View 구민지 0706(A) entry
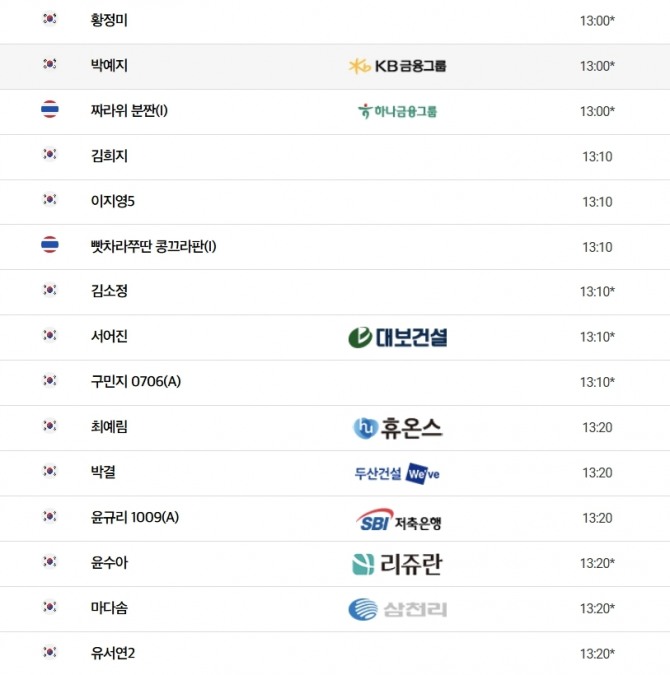 (135, 382)
